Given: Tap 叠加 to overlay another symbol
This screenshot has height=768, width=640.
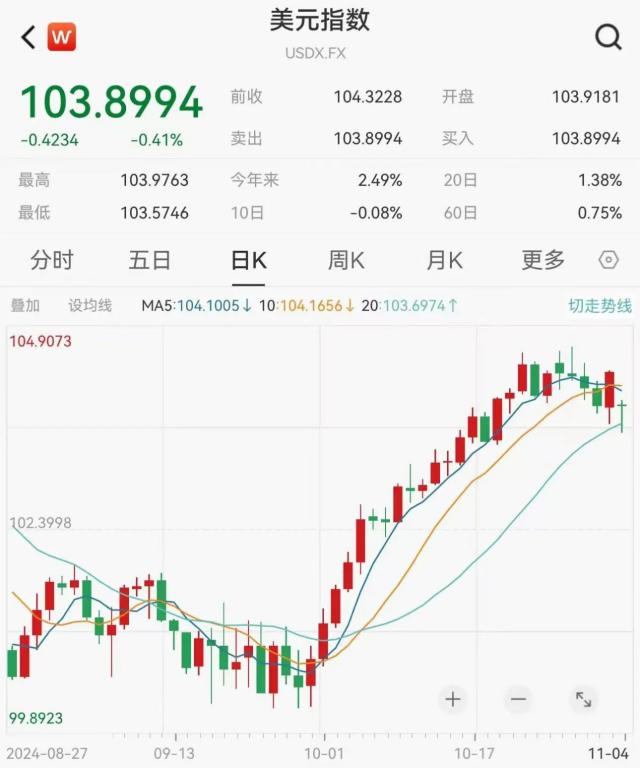Looking at the screenshot, I should click(x=25, y=306).
